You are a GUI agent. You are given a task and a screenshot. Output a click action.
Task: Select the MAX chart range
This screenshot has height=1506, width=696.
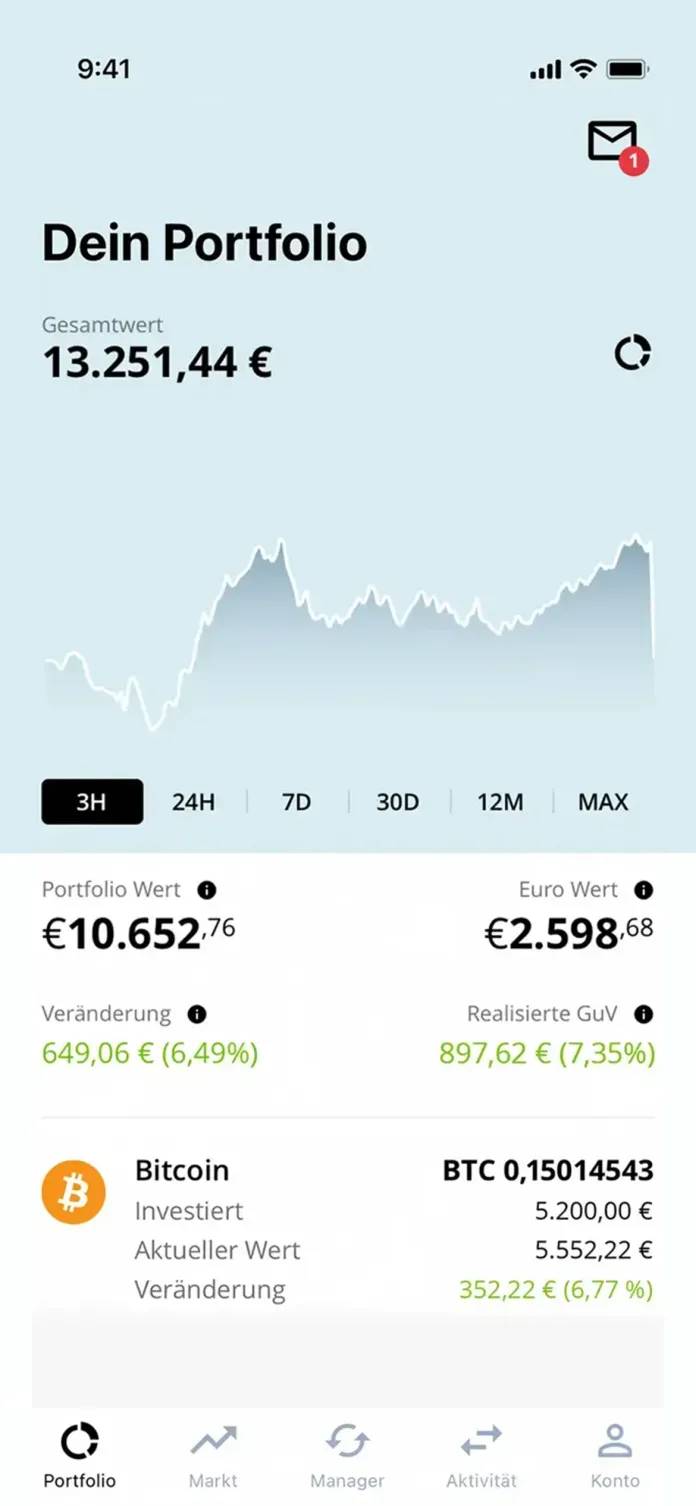(x=603, y=802)
